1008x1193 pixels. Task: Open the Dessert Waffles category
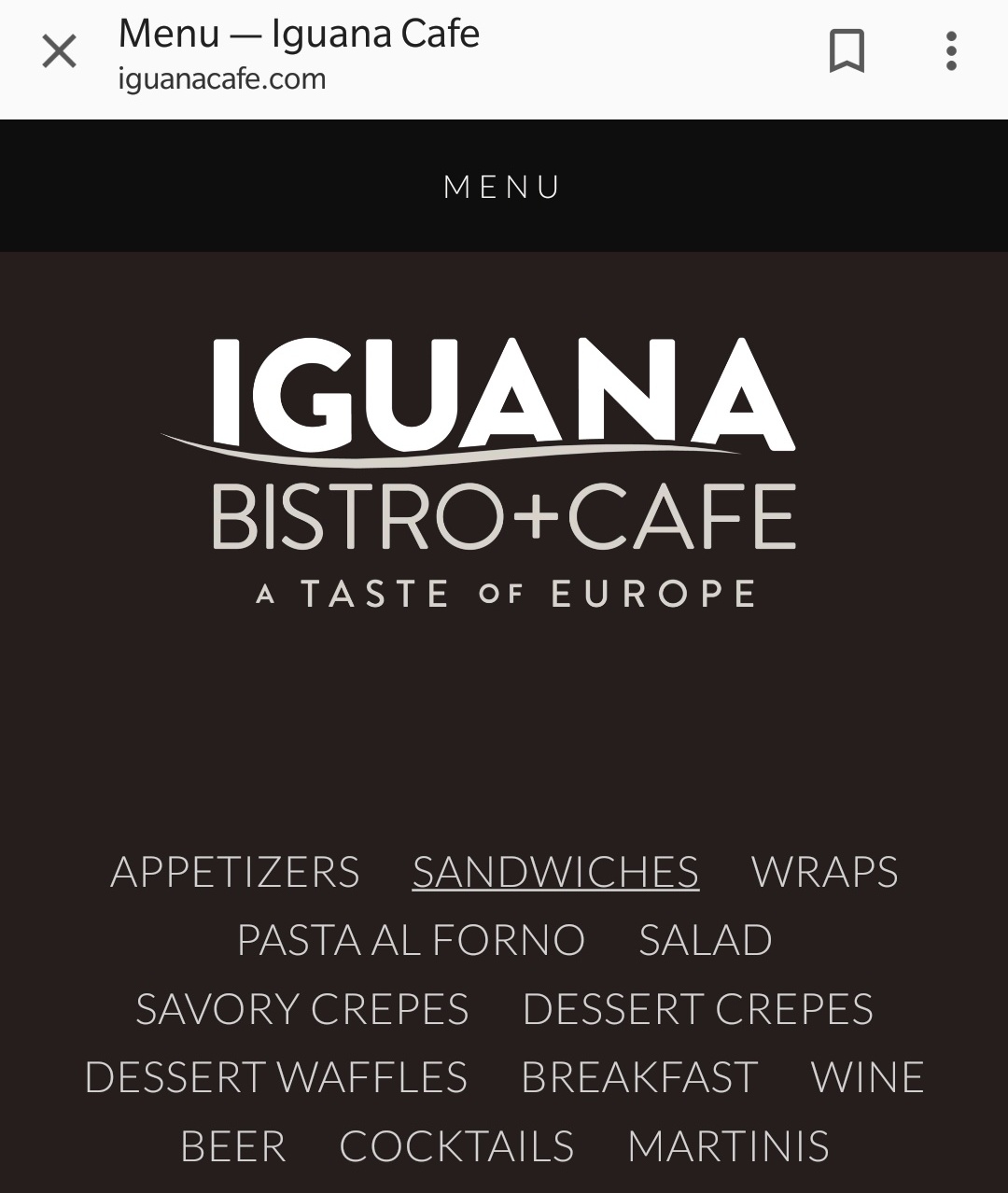pos(276,1077)
